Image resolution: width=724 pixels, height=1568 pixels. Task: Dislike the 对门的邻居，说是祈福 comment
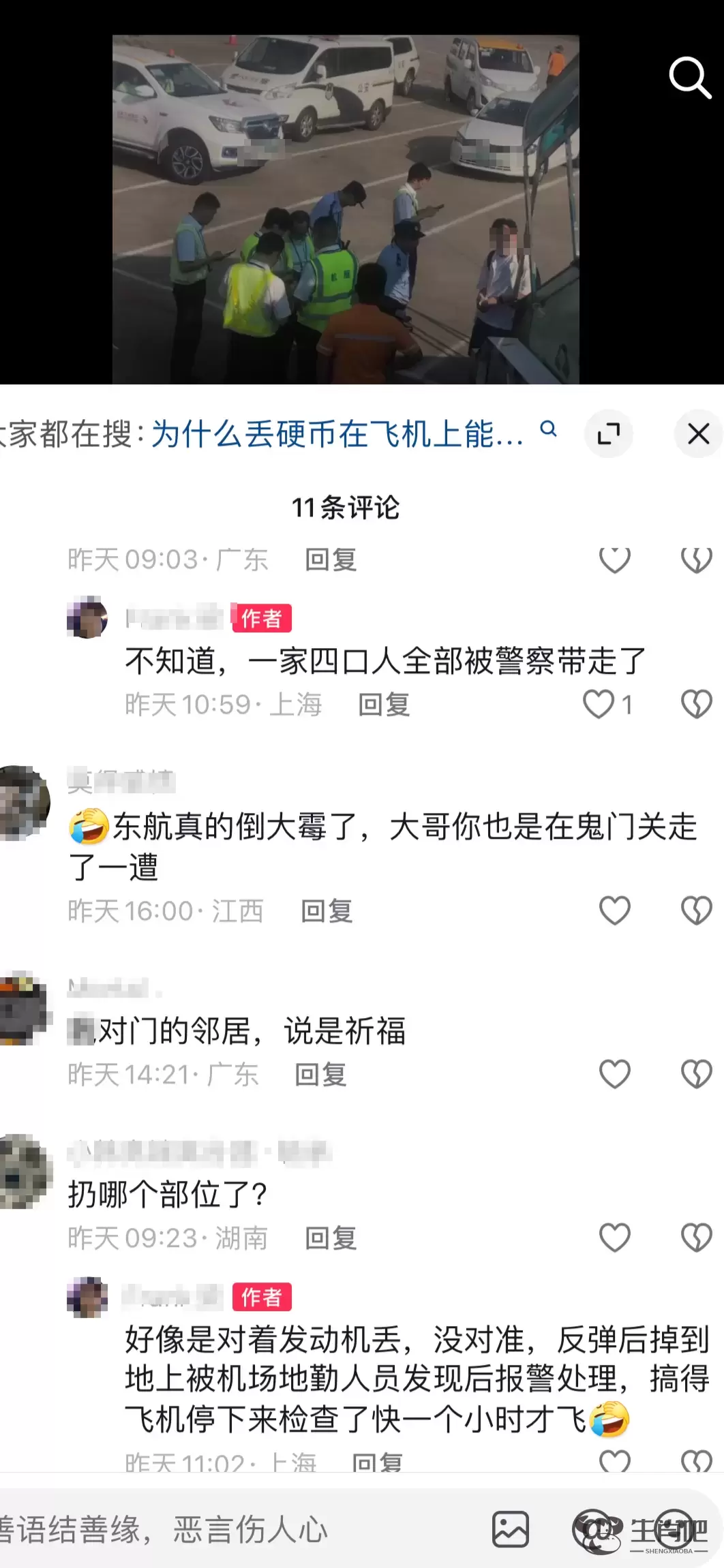(x=696, y=1074)
